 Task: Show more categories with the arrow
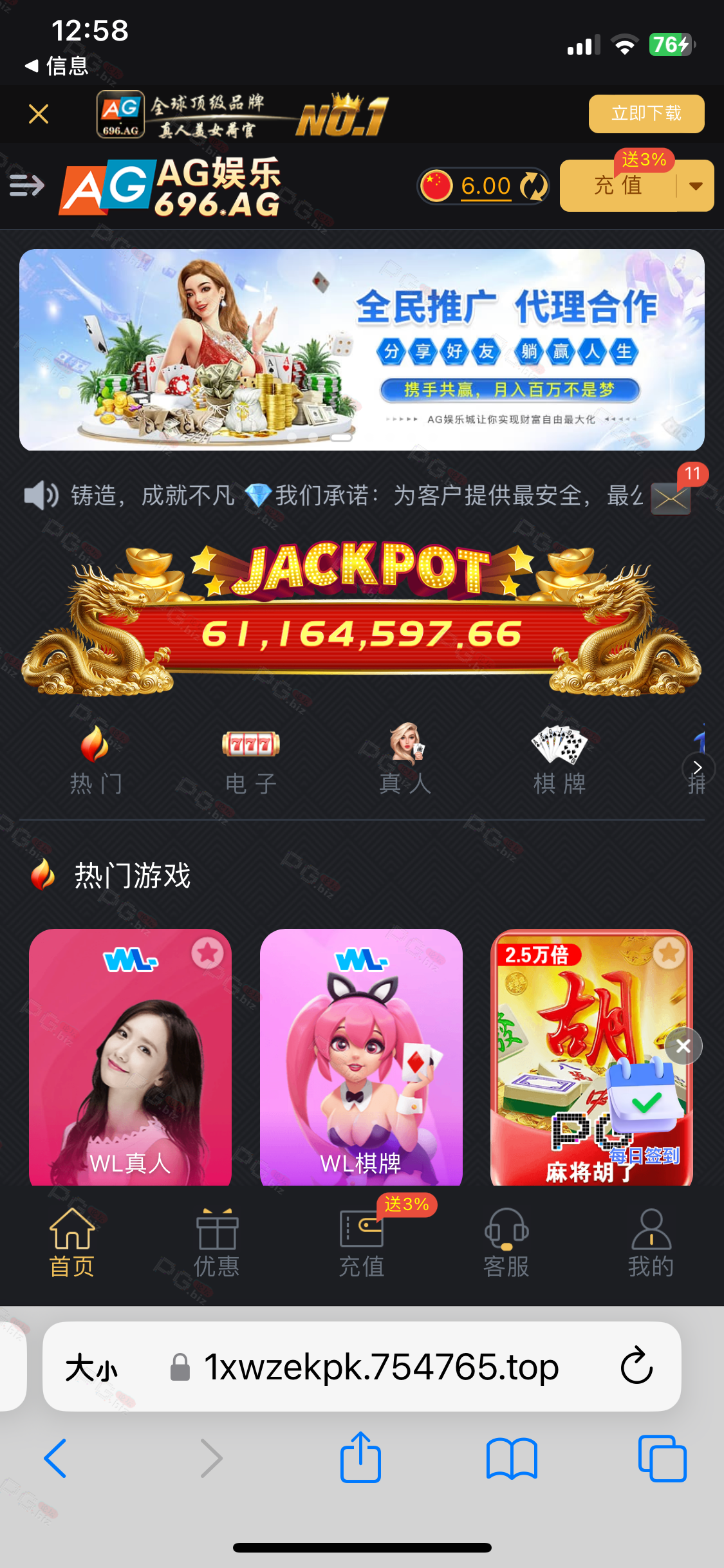[x=698, y=767]
